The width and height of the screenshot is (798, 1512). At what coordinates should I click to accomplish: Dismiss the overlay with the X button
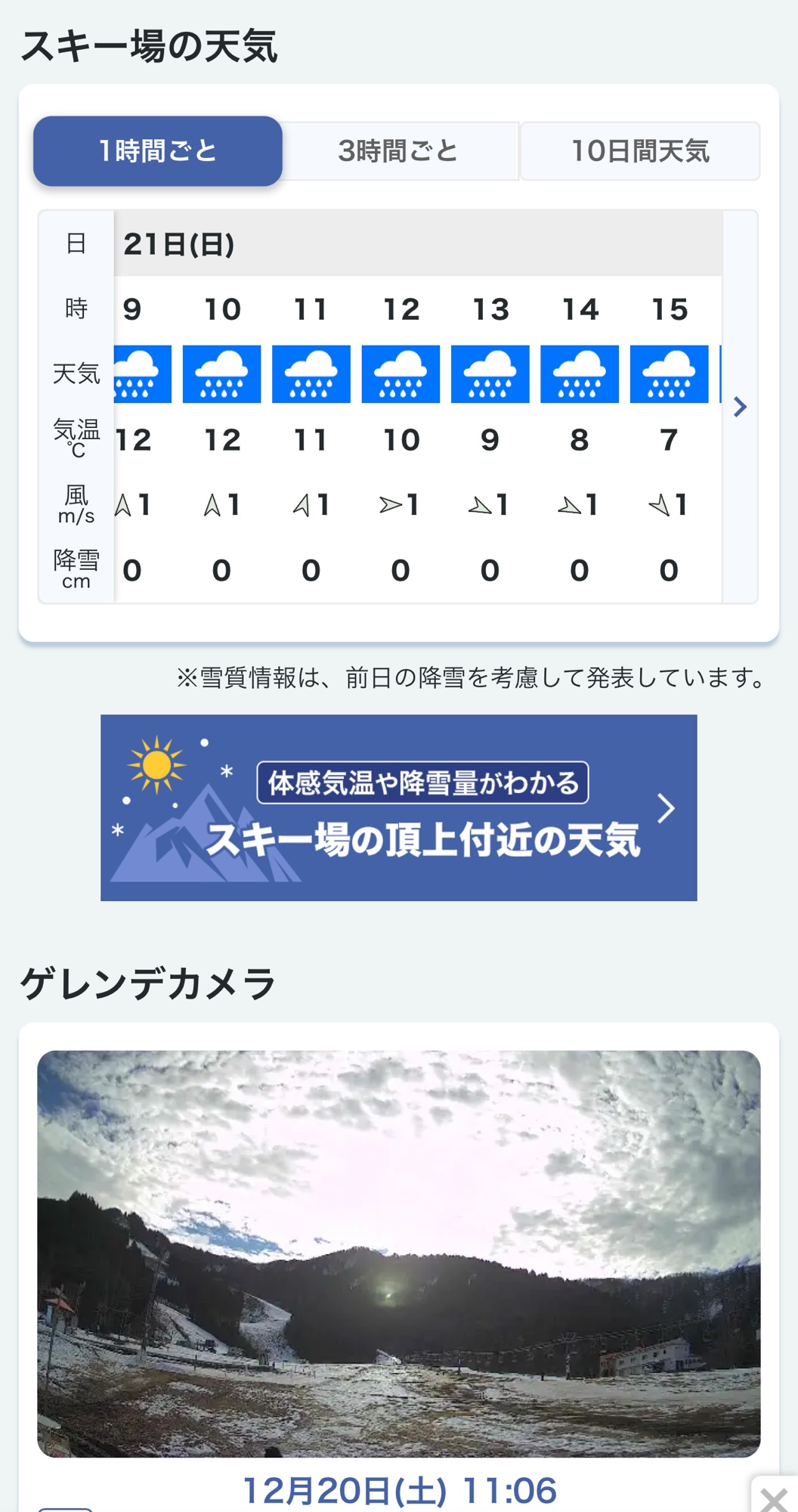click(774, 1498)
